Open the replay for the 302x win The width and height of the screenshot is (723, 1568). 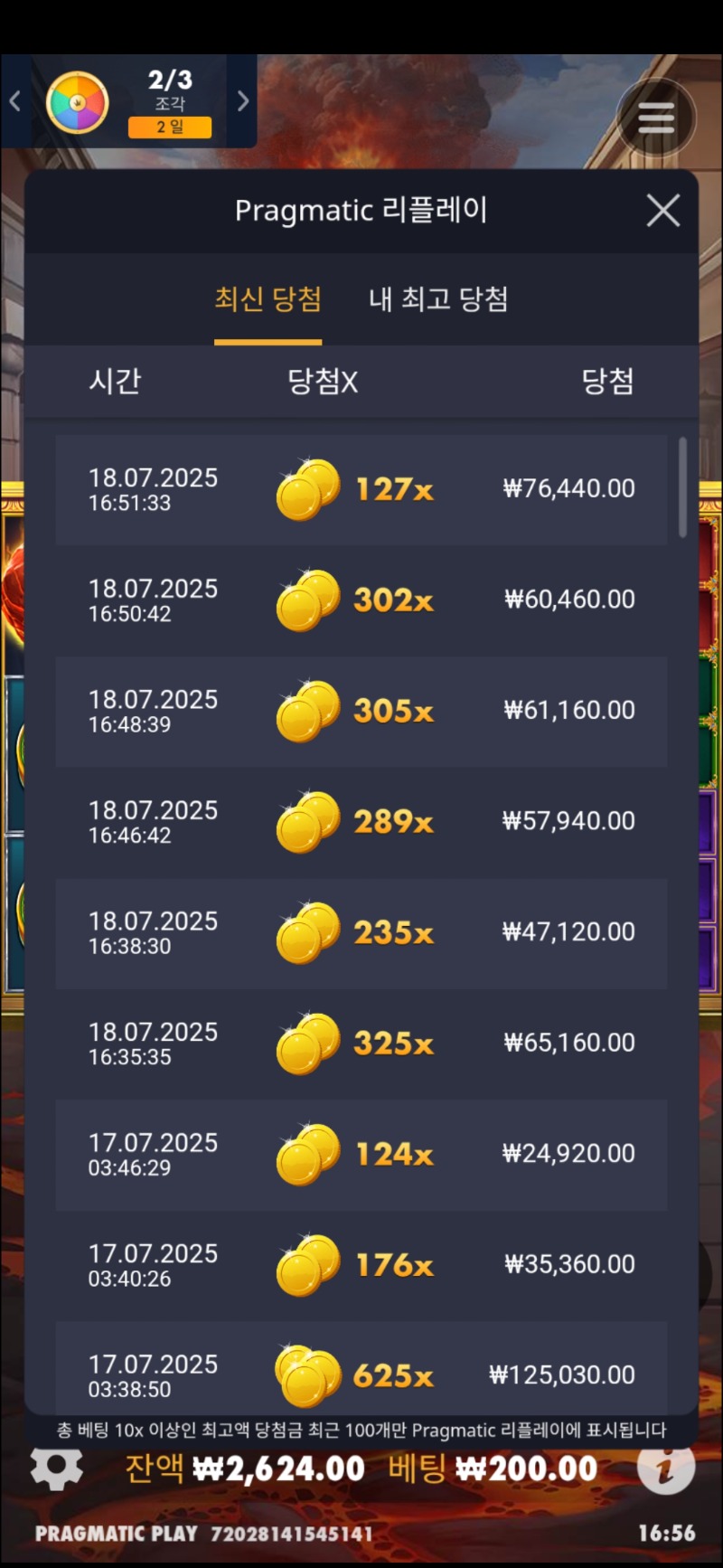[361, 600]
